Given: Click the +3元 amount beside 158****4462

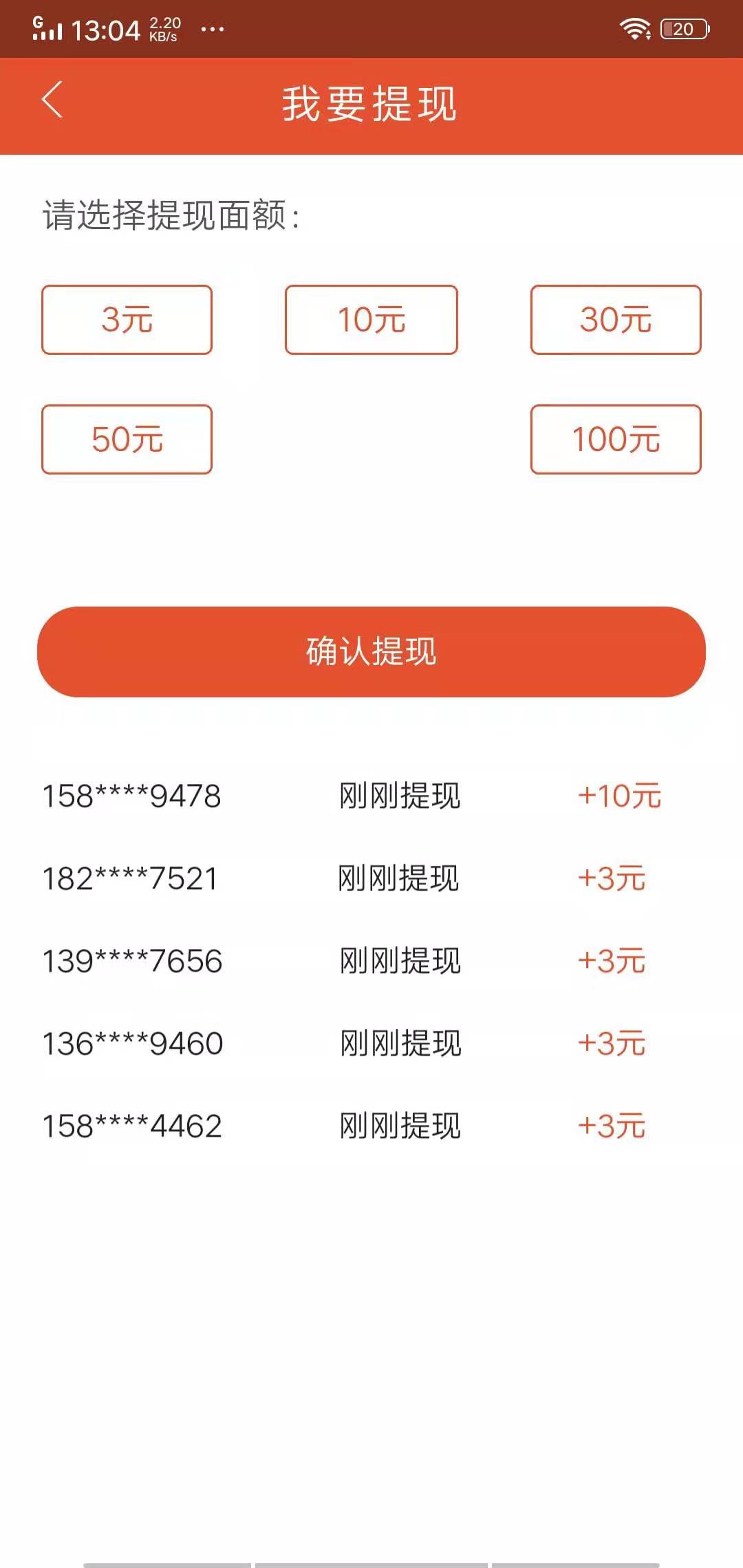Looking at the screenshot, I should (x=611, y=1126).
